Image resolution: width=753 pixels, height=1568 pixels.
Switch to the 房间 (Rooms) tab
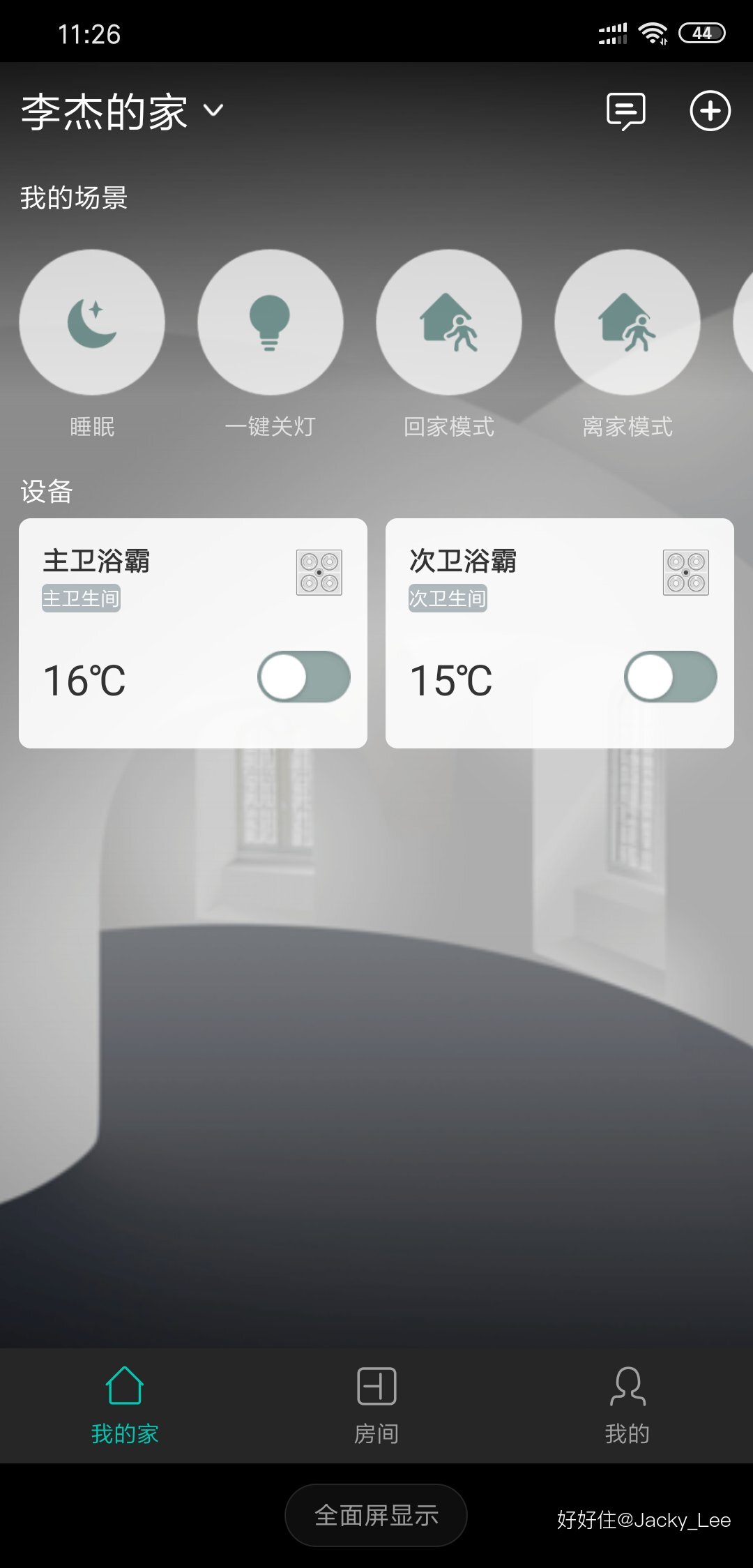pyautogui.click(x=376, y=1403)
